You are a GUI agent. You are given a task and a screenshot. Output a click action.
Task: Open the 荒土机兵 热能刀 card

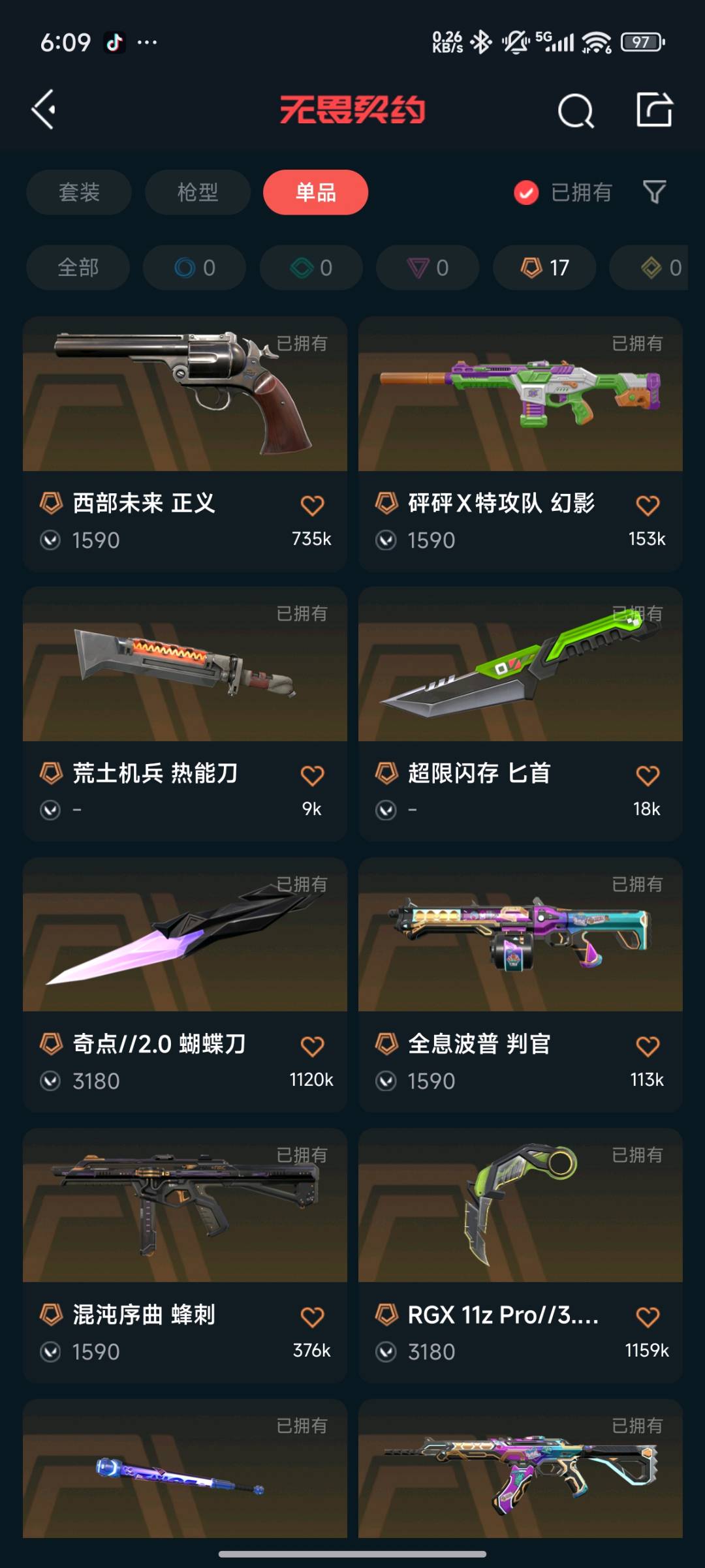click(185, 666)
